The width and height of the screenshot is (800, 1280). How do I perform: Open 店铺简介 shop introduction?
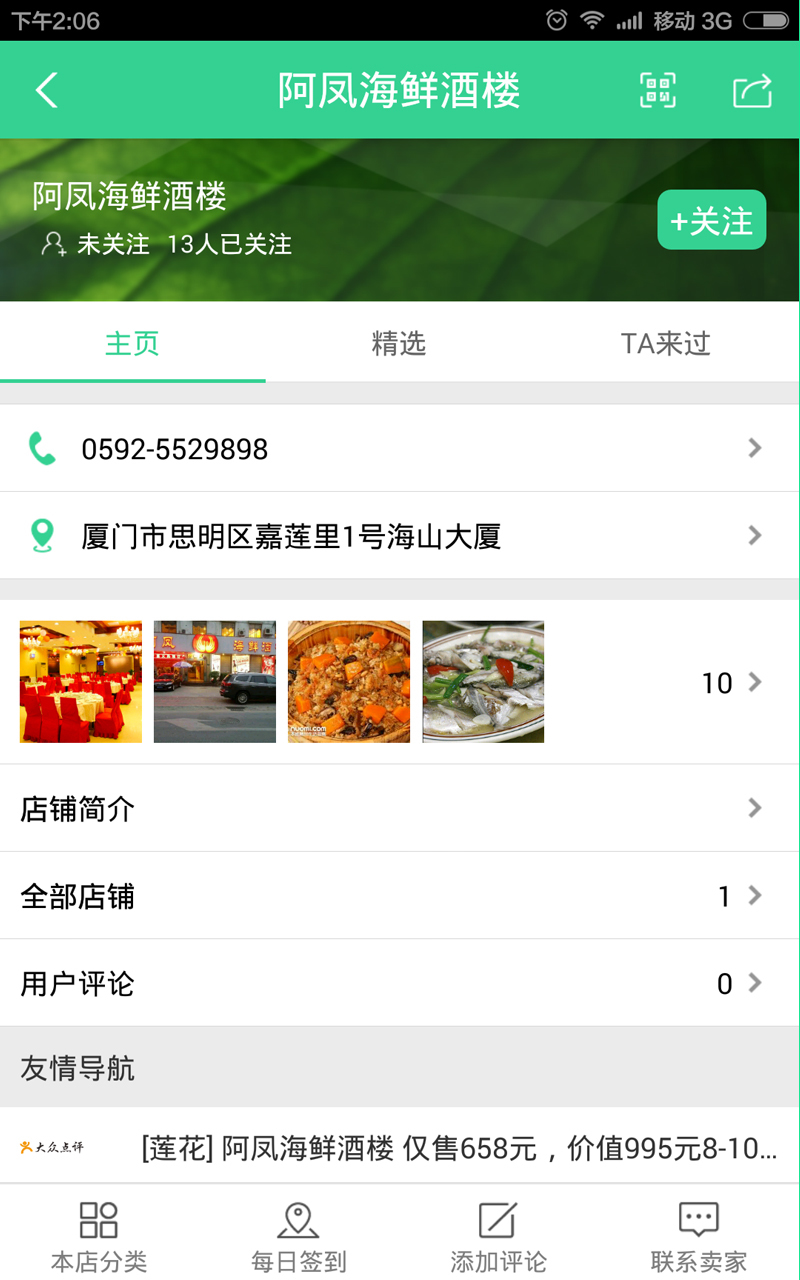tap(400, 808)
